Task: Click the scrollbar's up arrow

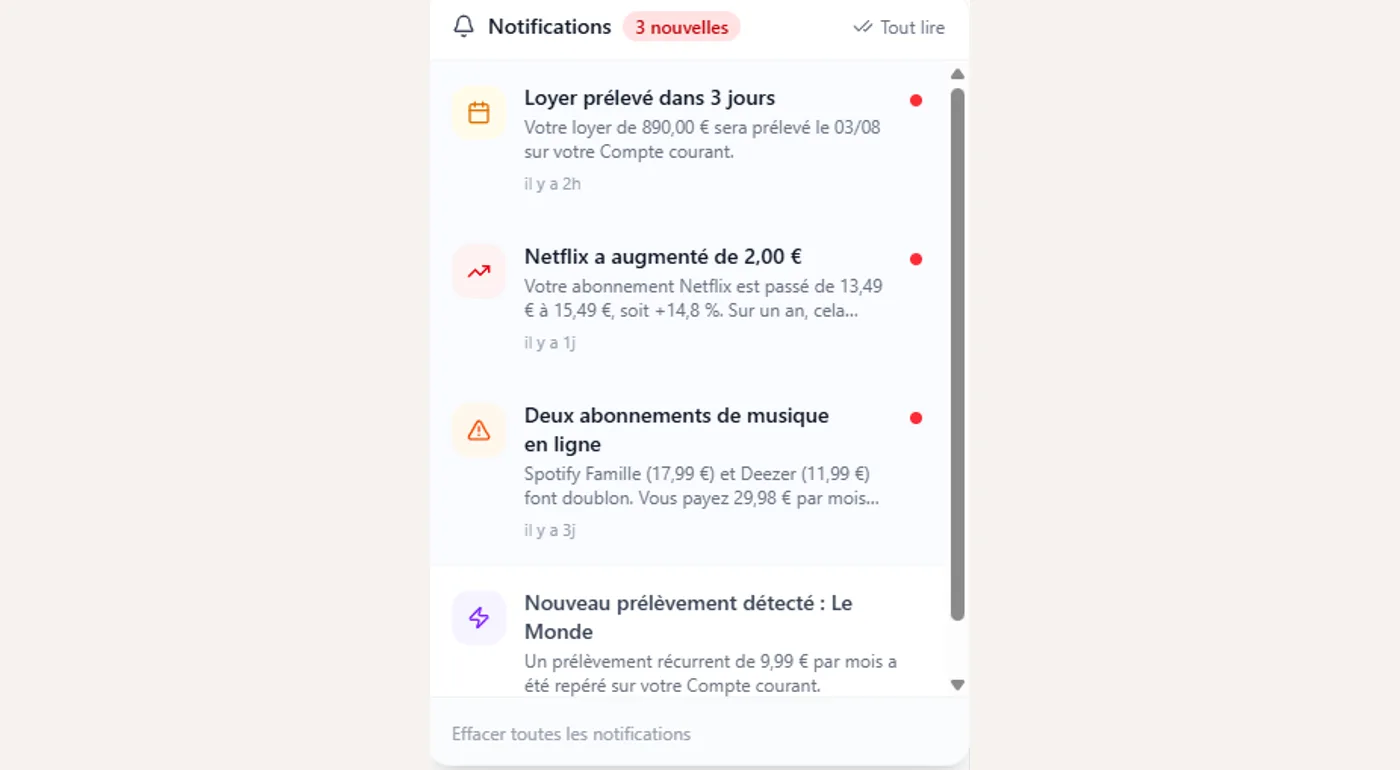Action: tap(957, 74)
